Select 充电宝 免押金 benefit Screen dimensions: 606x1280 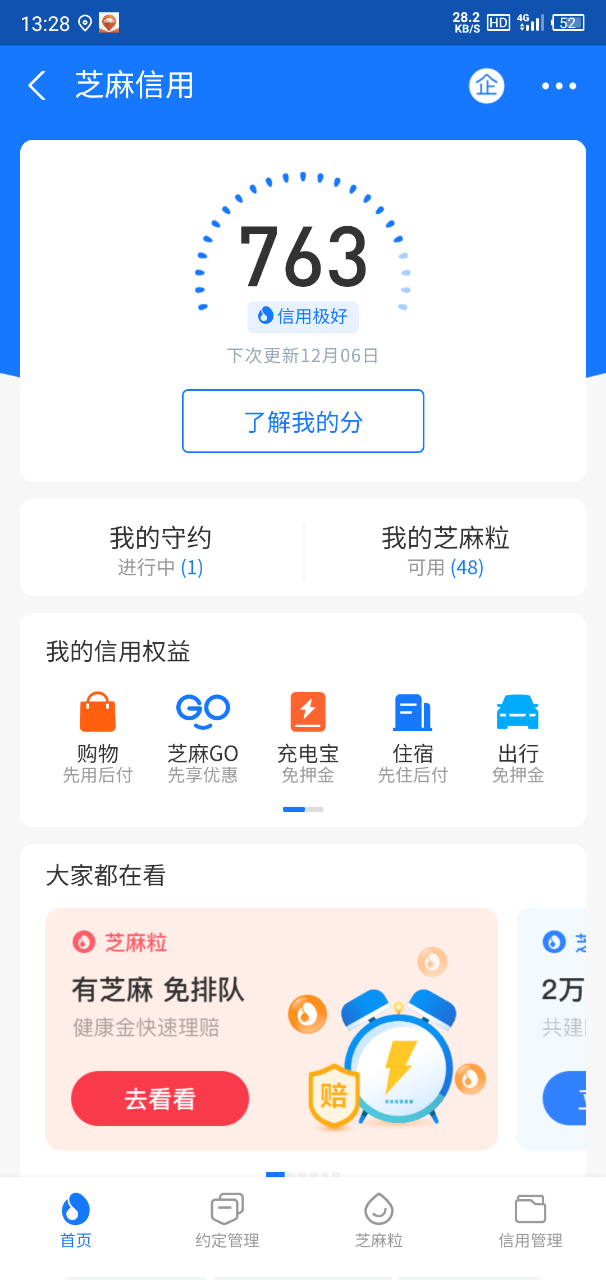pos(307,737)
